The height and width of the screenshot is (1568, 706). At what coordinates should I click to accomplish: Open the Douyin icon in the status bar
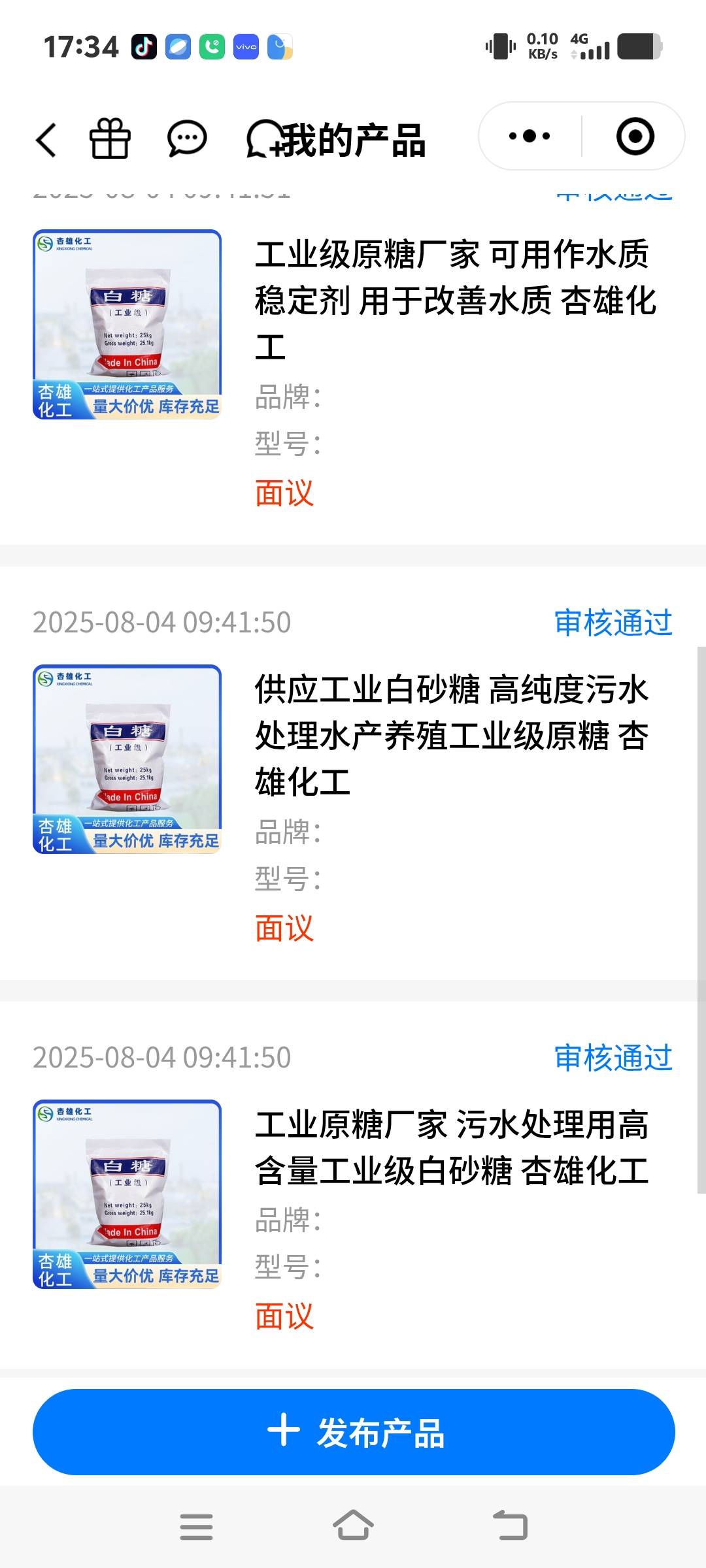tap(144, 46)
